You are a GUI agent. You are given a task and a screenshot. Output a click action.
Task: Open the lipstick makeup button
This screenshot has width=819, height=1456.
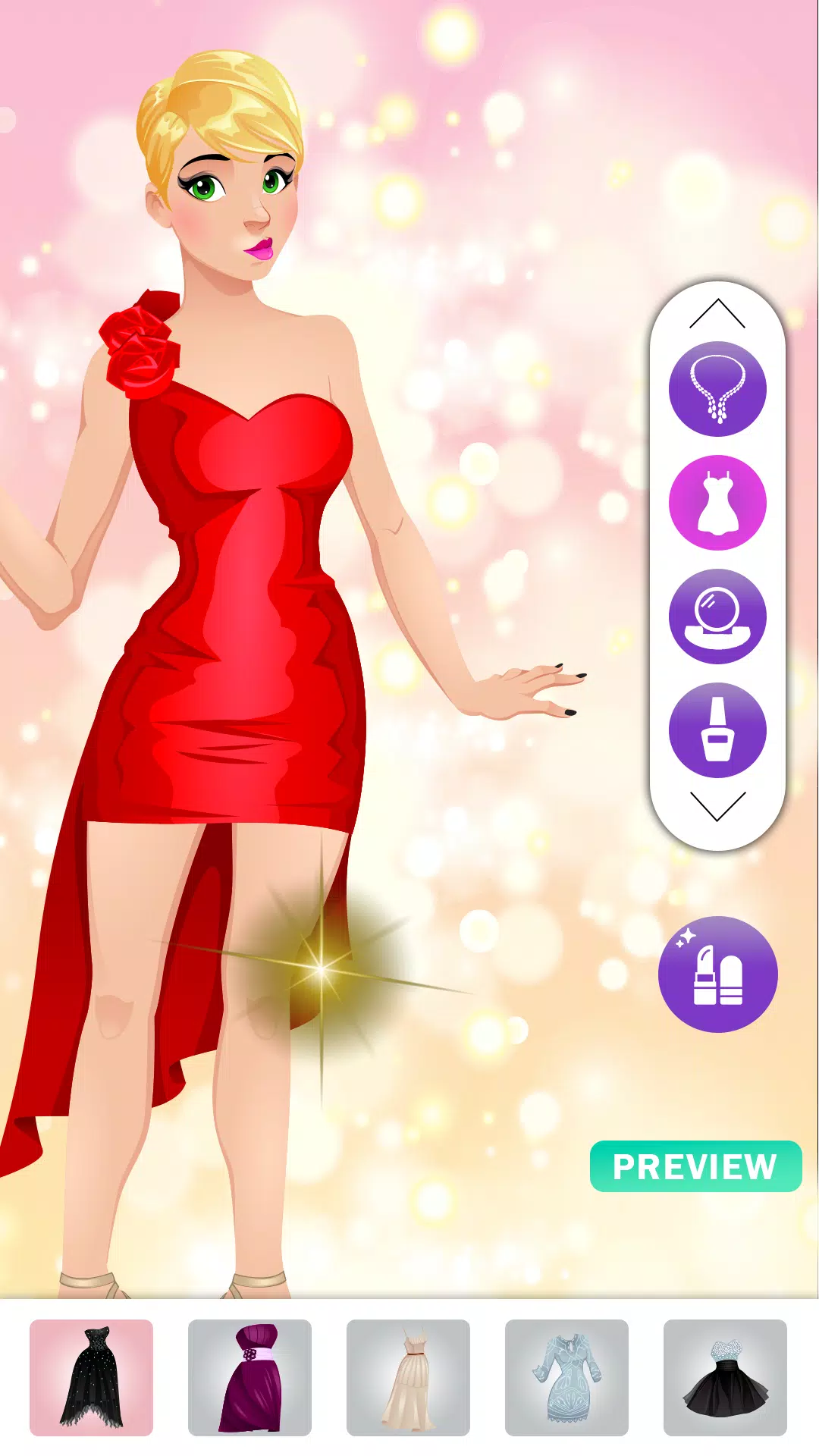coord(717,974)
